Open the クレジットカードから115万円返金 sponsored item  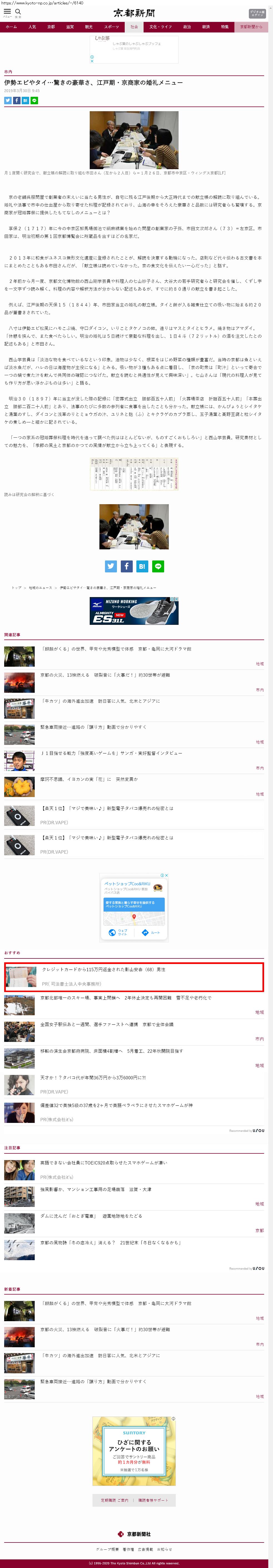[x=103, y=969]
